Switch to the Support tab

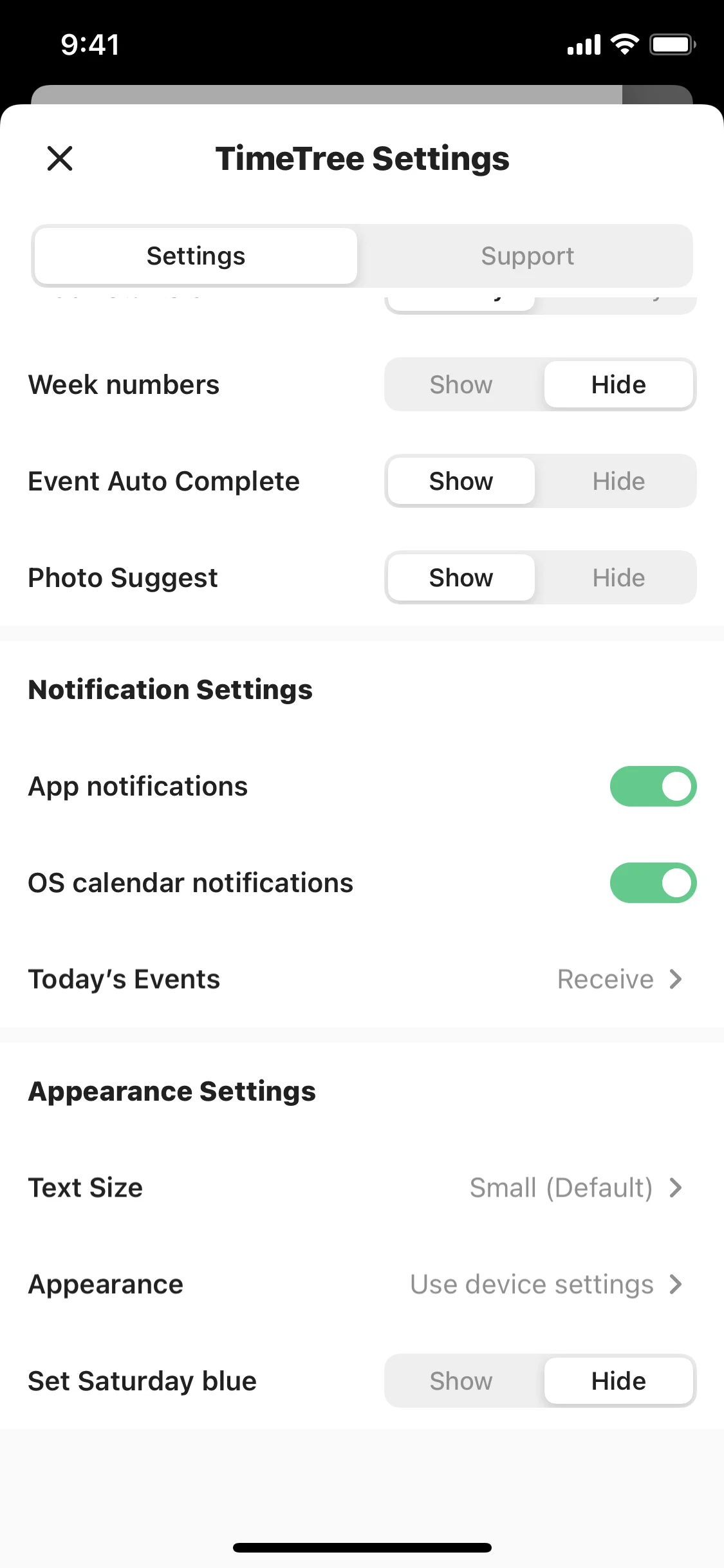click(x=526, y=256)
